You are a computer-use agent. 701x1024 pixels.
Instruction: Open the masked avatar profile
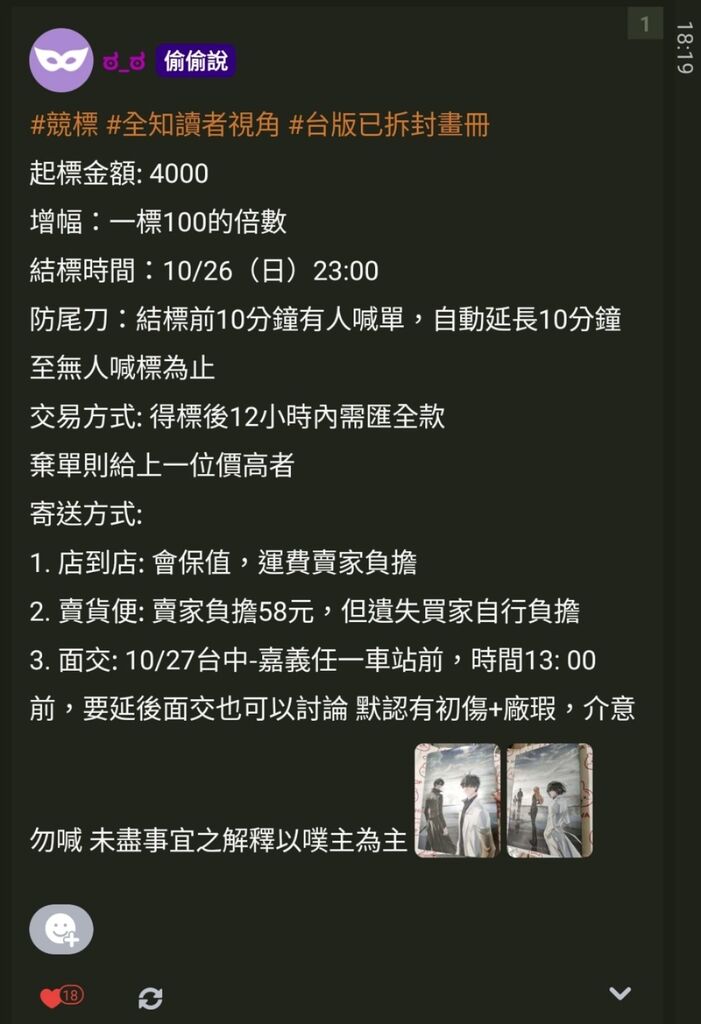coord(61,61)
